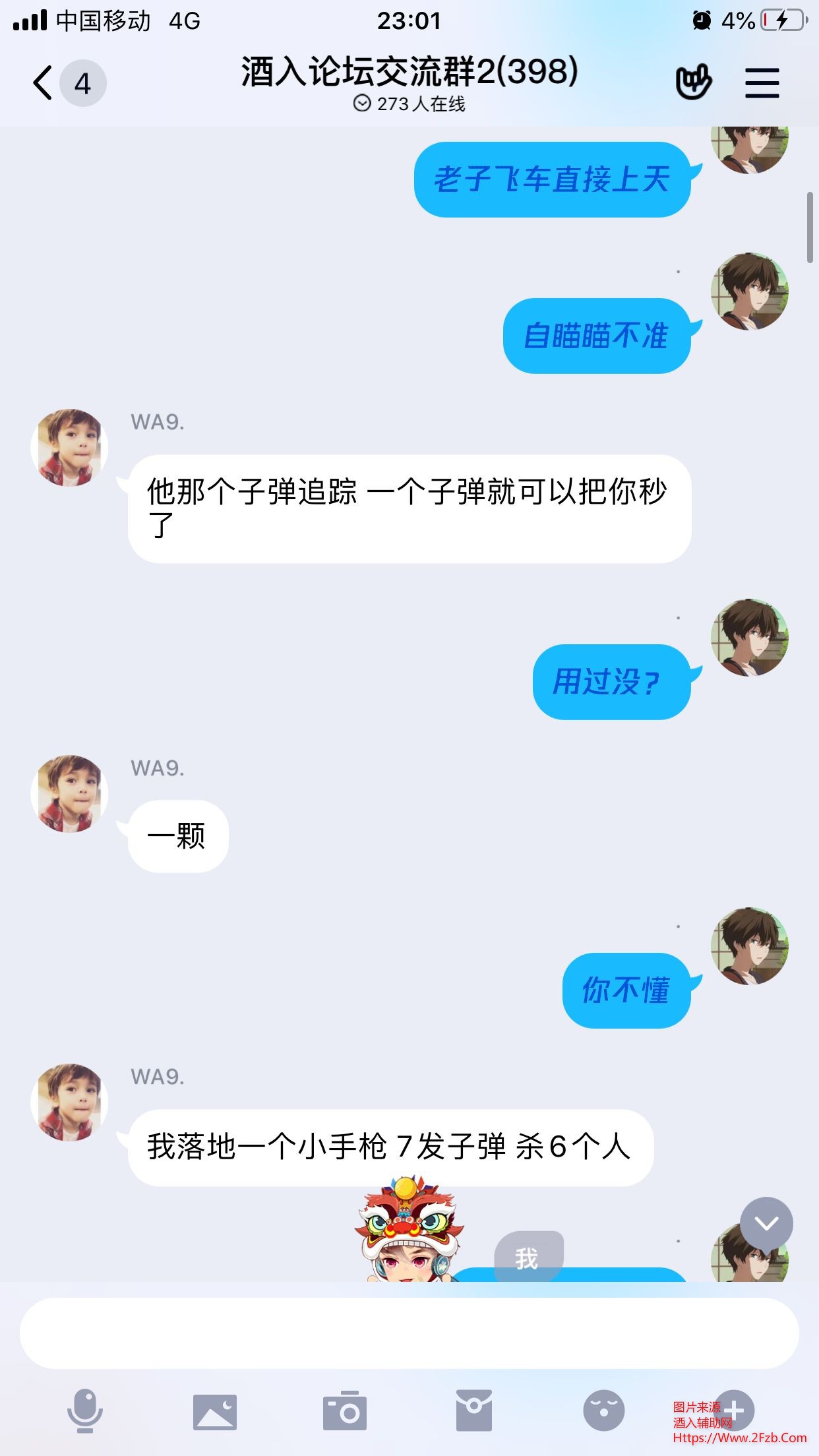Image resolution: width=819 pixels, height=1456 pixels.
Task: Open WA9.'s avatar beside 一颗 message
Action: pos(69,793)
